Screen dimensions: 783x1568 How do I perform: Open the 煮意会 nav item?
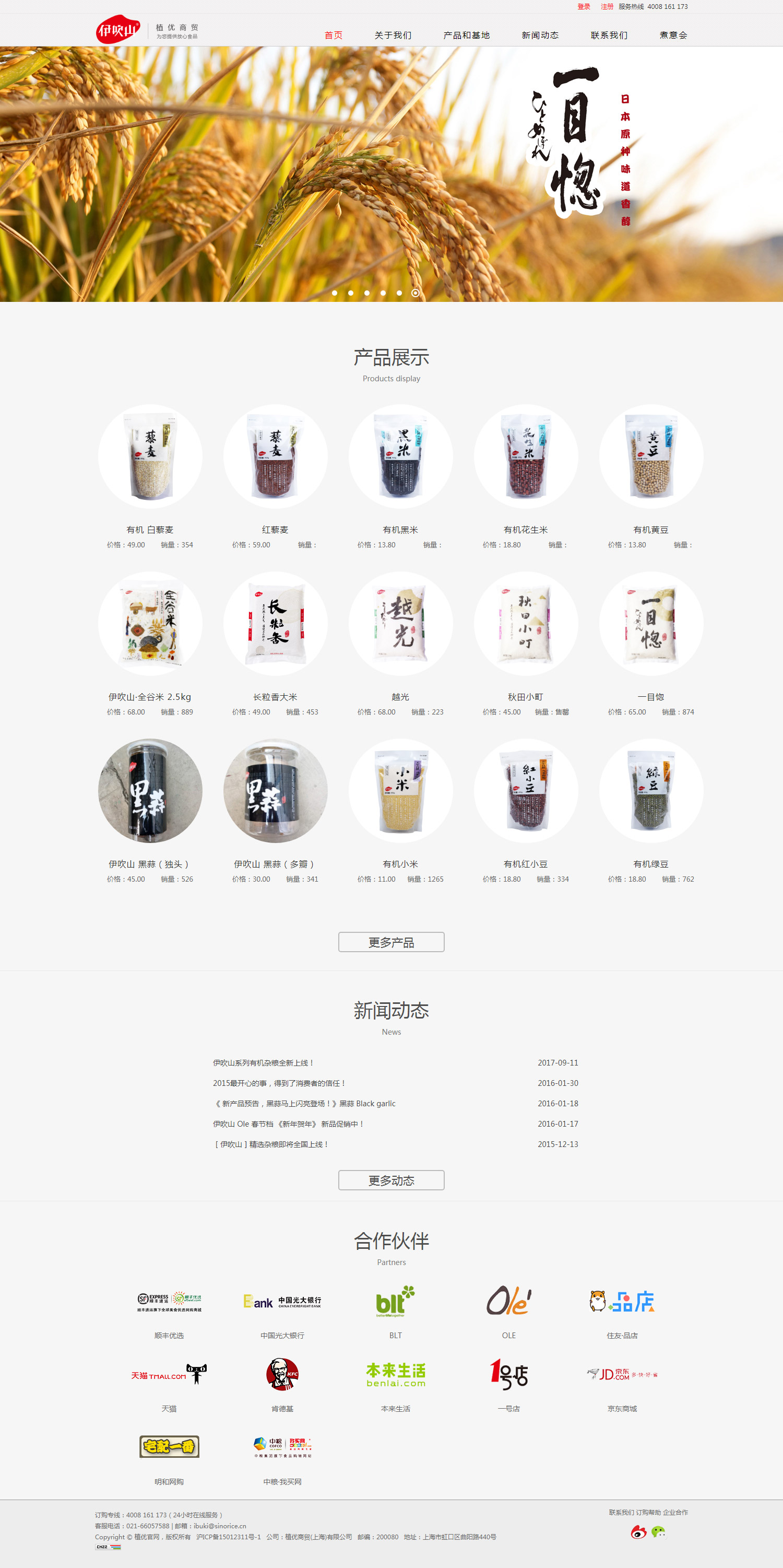pyautogui.click(x=673, y=36)
